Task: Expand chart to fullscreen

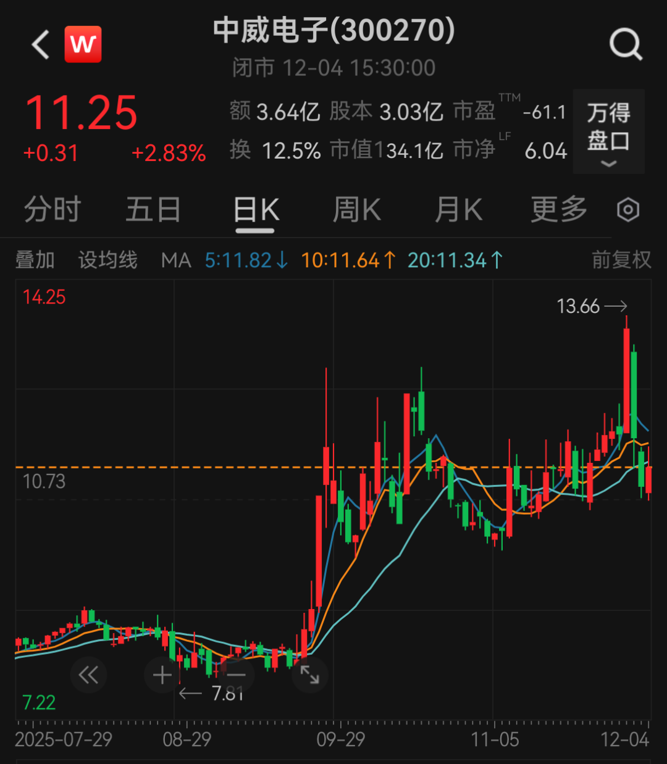Action: (x=310, y=675)
